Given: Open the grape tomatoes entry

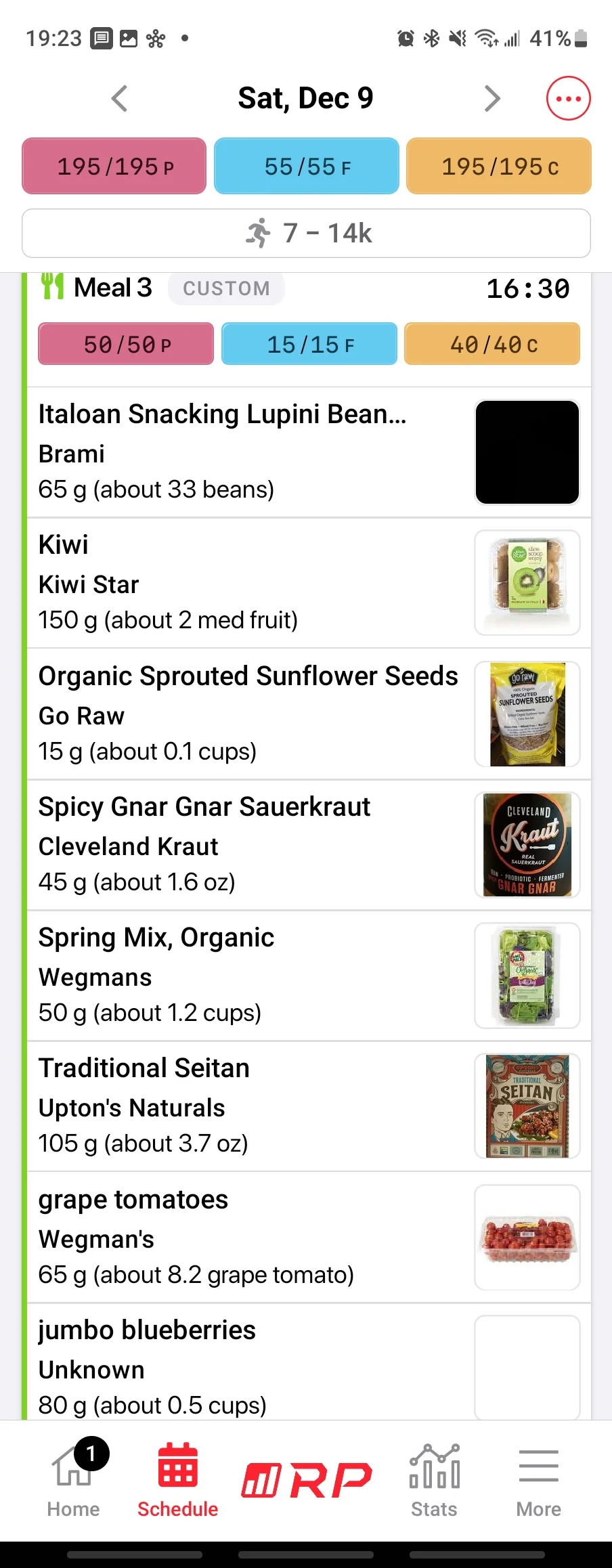Looking at the screenshot, I should [x=250, y=1237].
